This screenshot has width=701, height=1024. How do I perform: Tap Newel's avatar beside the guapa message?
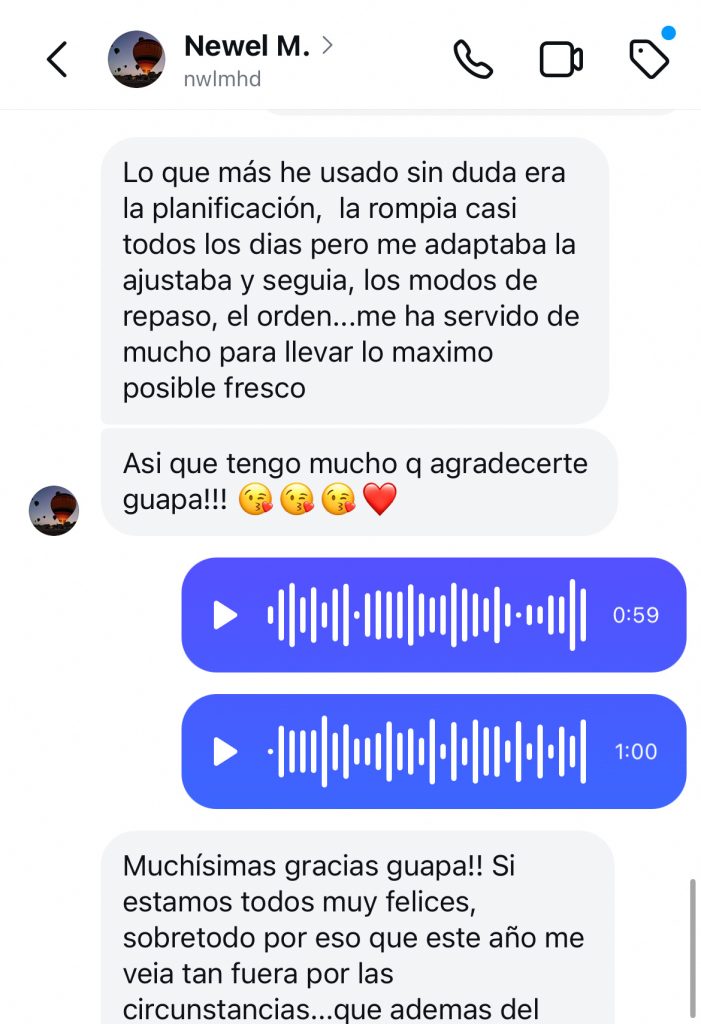point(54,510)
